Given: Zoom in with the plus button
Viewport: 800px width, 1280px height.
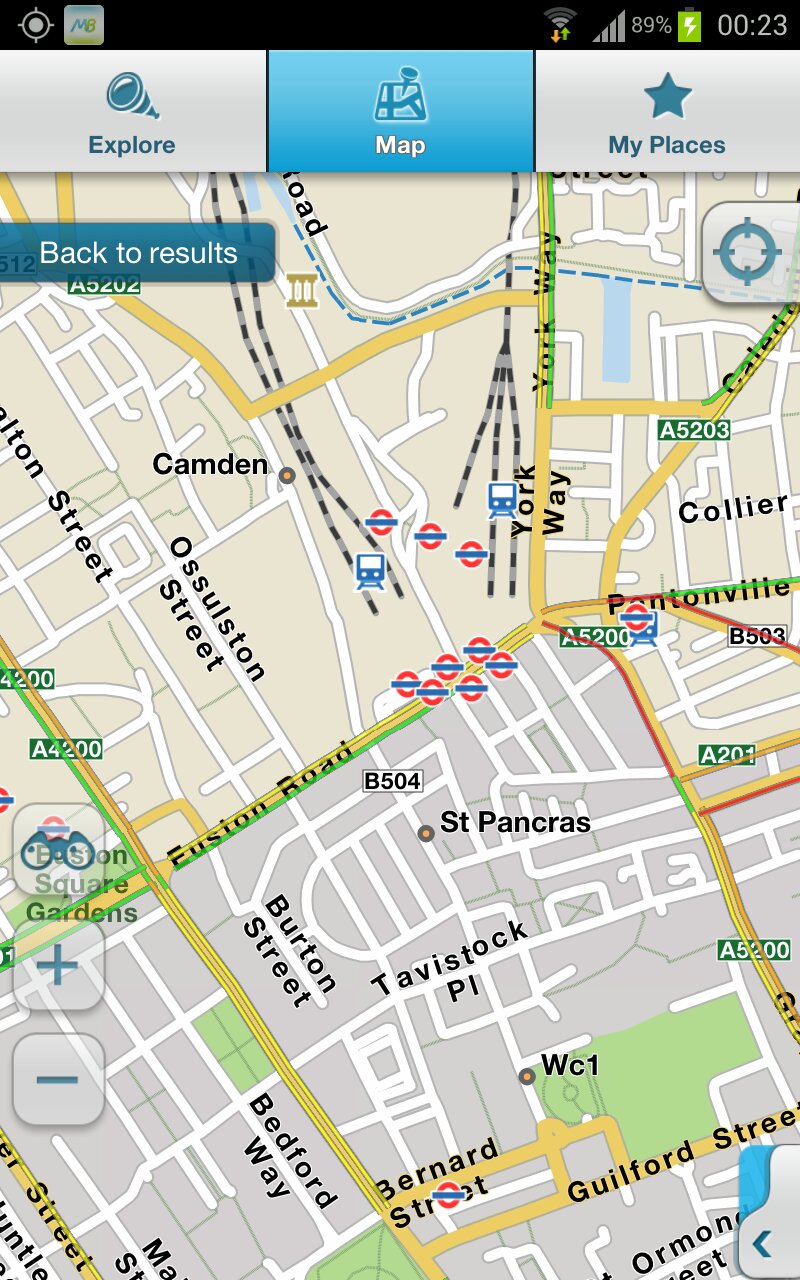Looking at the screenshot, I should (x=58, y=966).
